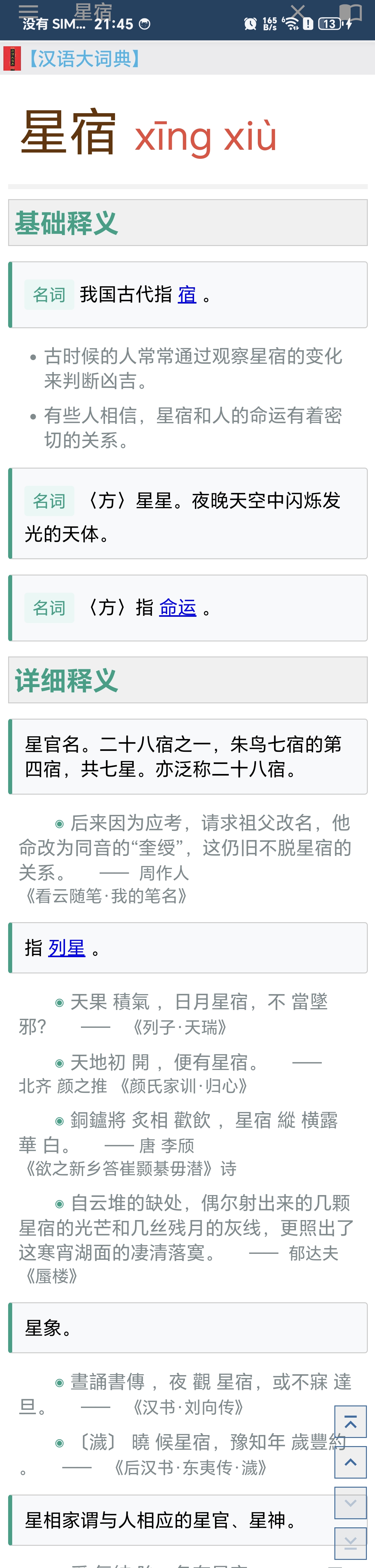Open the book icon in the top bar
The height and width of the screenshot is (1568, 375).
click(x=350, y=12)
